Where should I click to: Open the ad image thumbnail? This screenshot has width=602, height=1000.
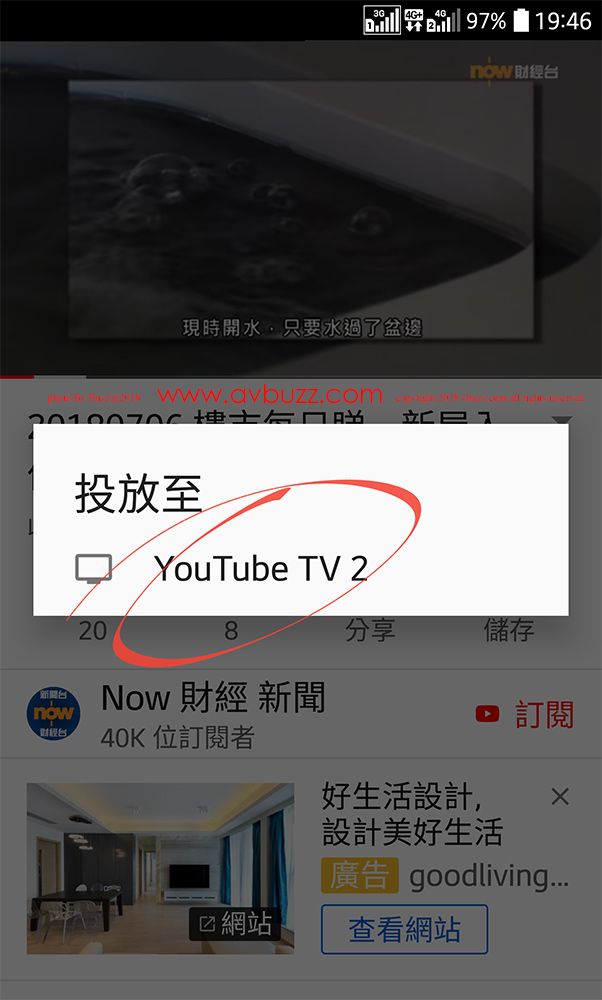coord(160,867)
